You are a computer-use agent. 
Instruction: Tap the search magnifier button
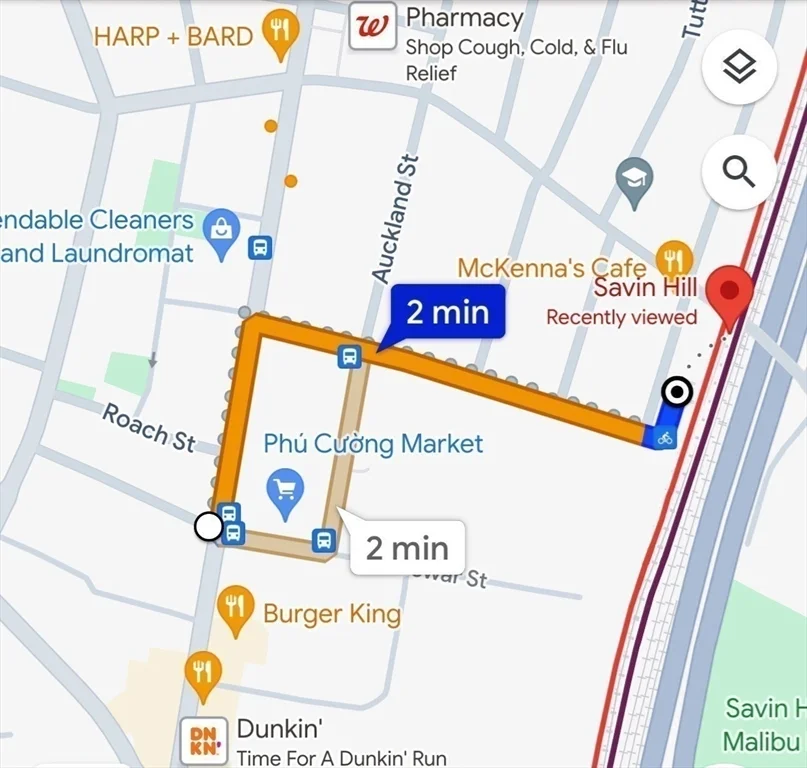click(x=738, y=171)
